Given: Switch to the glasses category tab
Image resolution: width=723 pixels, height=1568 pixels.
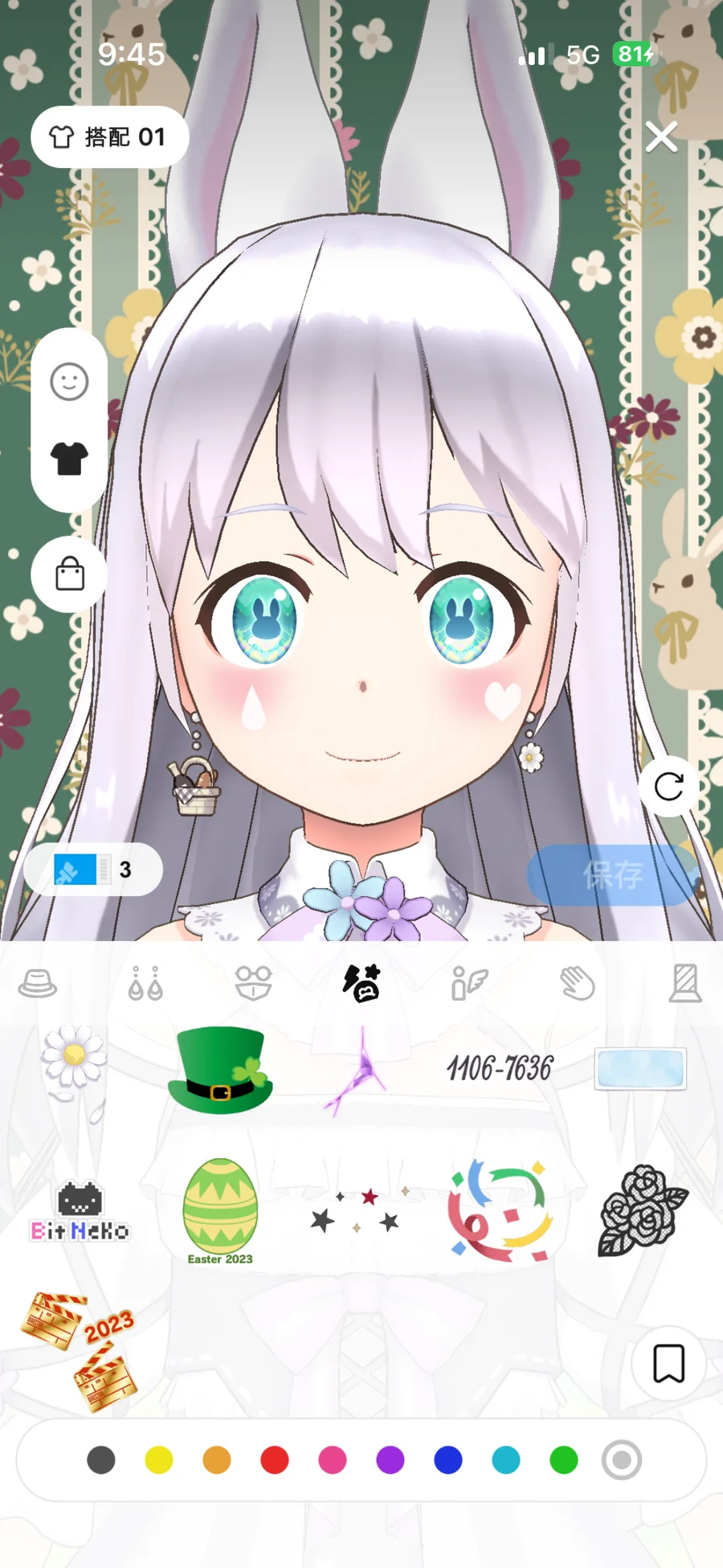Looking at the screenshot, I should (253, 983).
